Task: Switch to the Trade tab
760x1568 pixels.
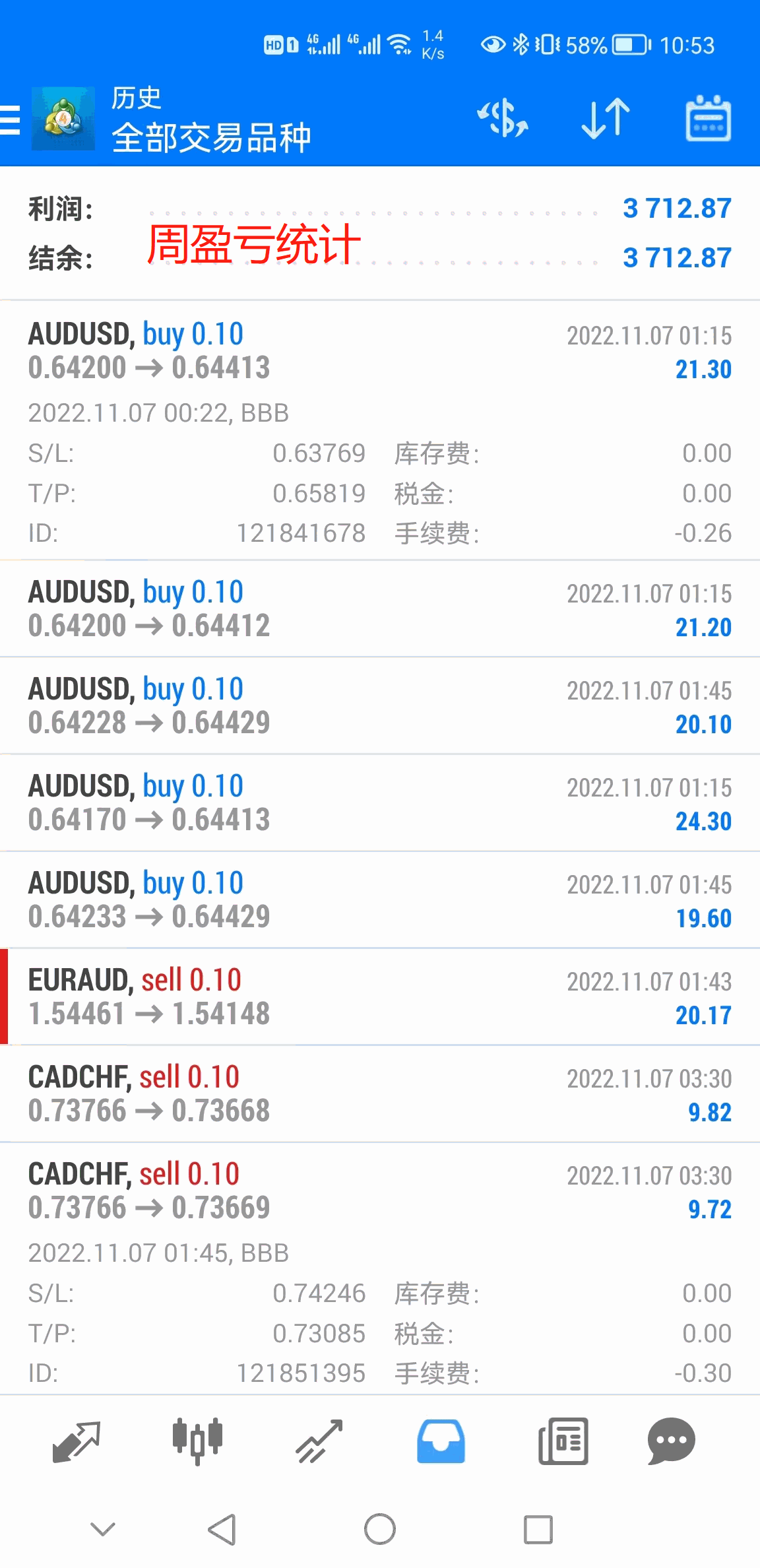Action: click(x=319, y=1441)
